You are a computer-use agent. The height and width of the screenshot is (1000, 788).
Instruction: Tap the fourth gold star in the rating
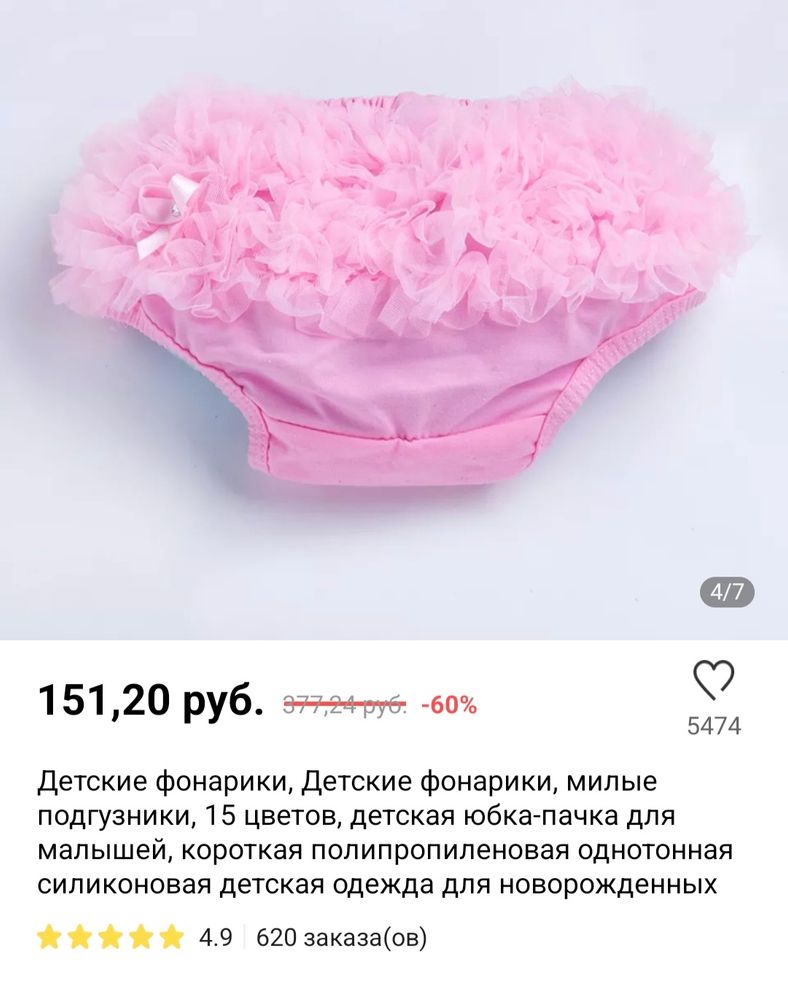[x=144, y=938]
